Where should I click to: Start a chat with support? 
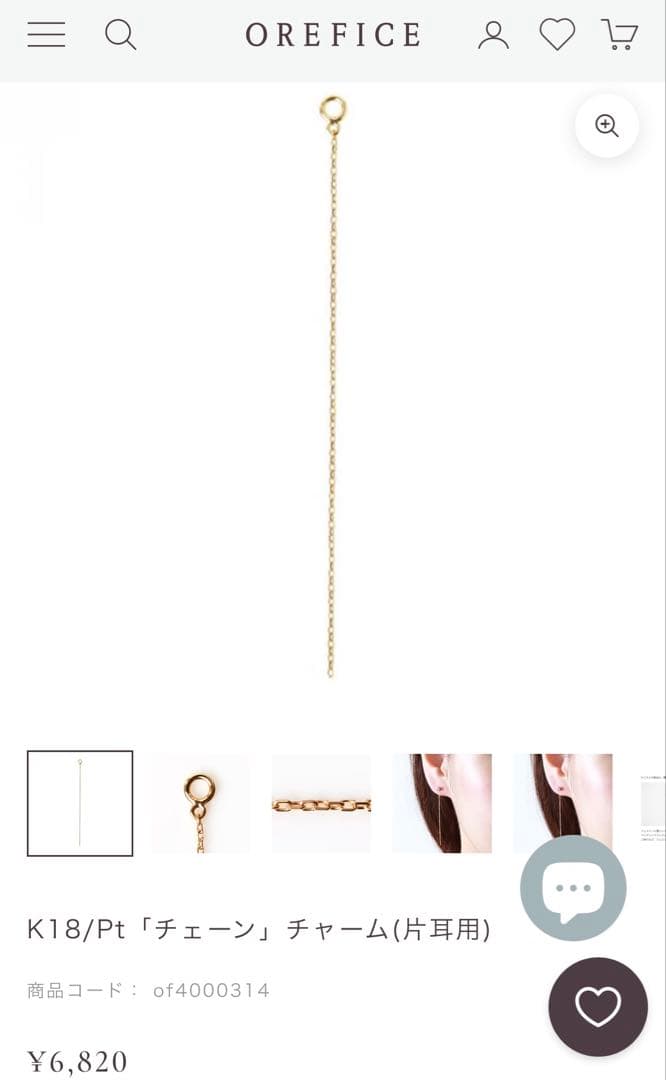pyautogui.click(x=573, y=888)
